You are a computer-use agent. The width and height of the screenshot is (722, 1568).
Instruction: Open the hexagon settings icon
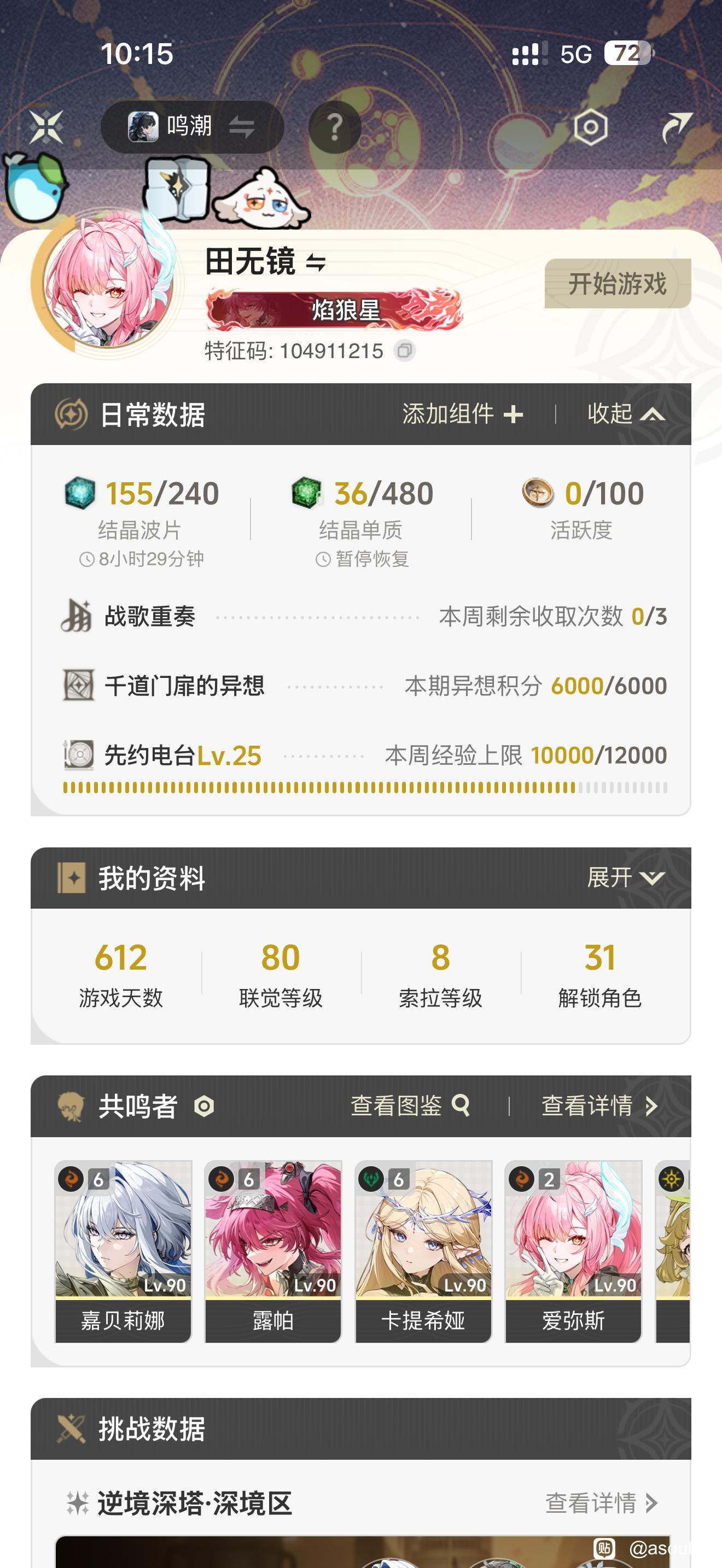click(x=591, y=127)
